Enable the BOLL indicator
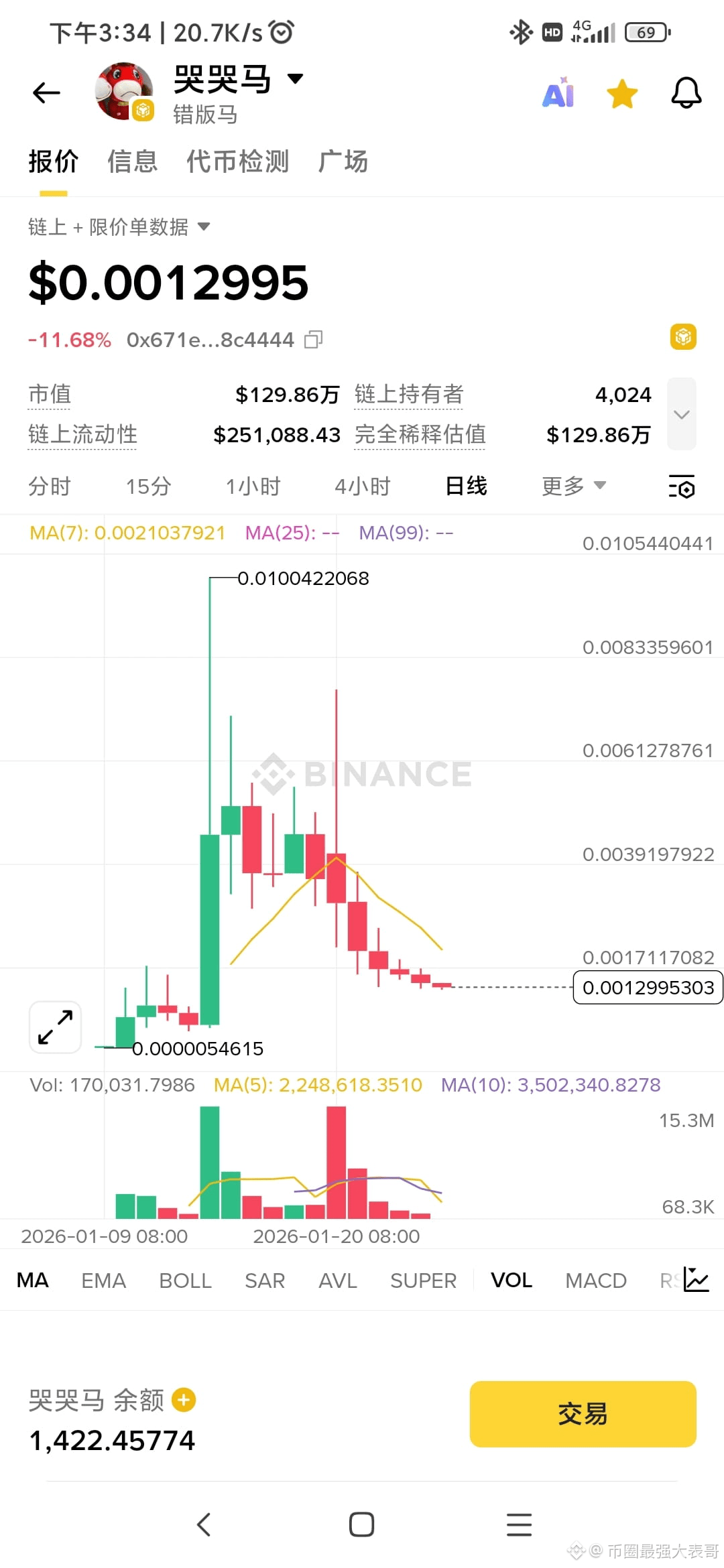This screenshot has height=1568, width=724. (x=186, y=1279)
